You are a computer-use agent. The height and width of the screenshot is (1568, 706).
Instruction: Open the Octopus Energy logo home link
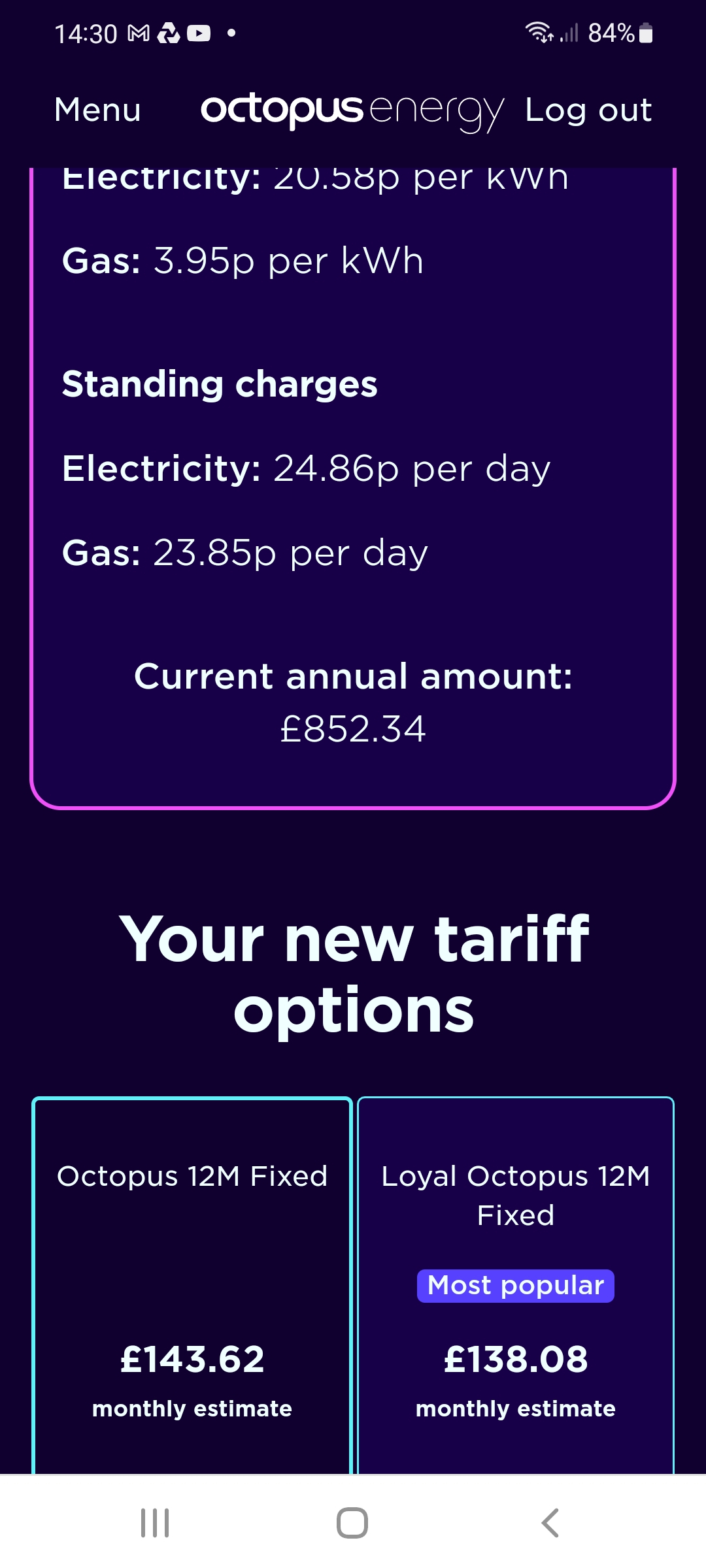click(352, 111)
